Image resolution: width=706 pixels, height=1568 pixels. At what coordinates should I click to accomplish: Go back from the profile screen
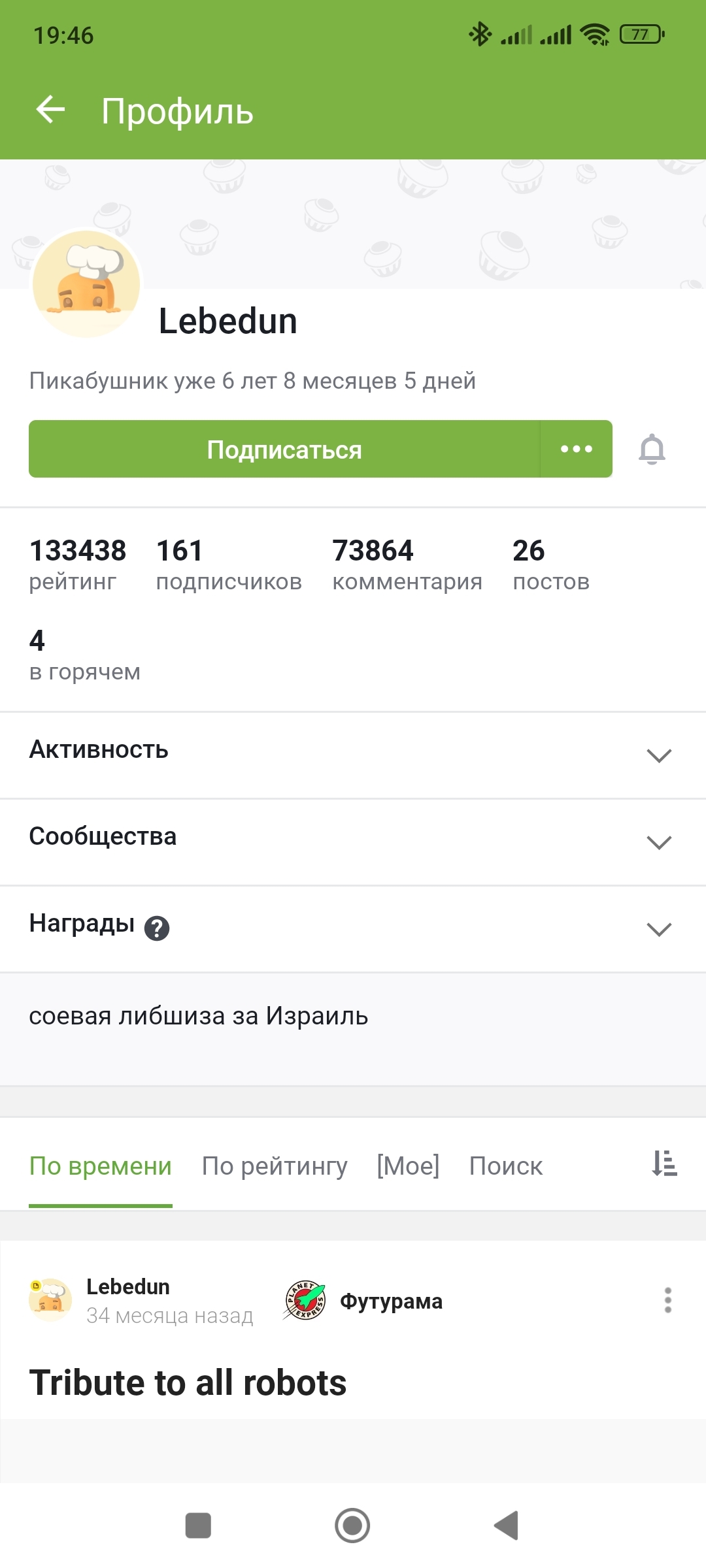tap(50, 110)
